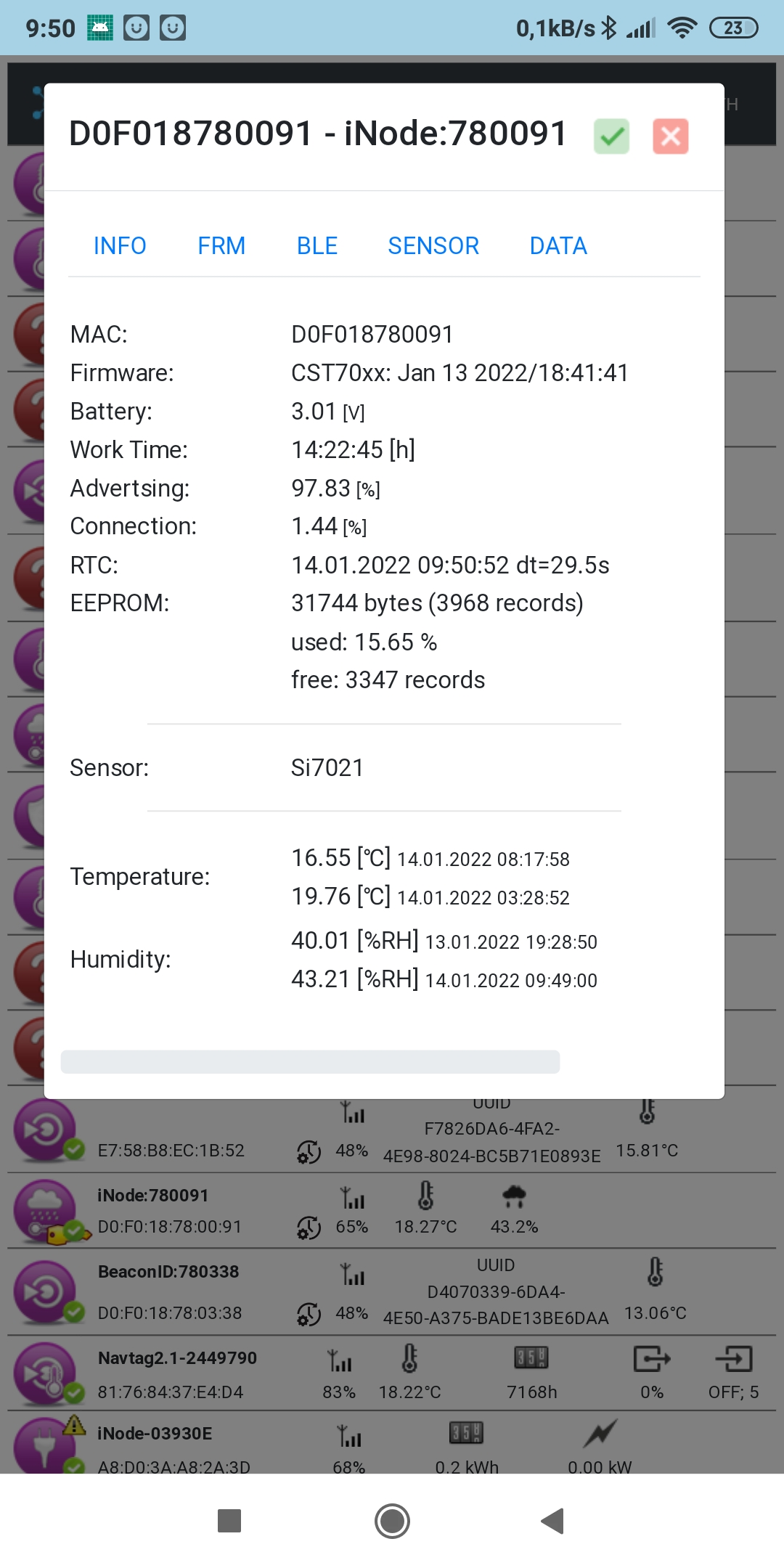784x1568 pixels.
Task: Go back using the system back button
Action: 553,1520
